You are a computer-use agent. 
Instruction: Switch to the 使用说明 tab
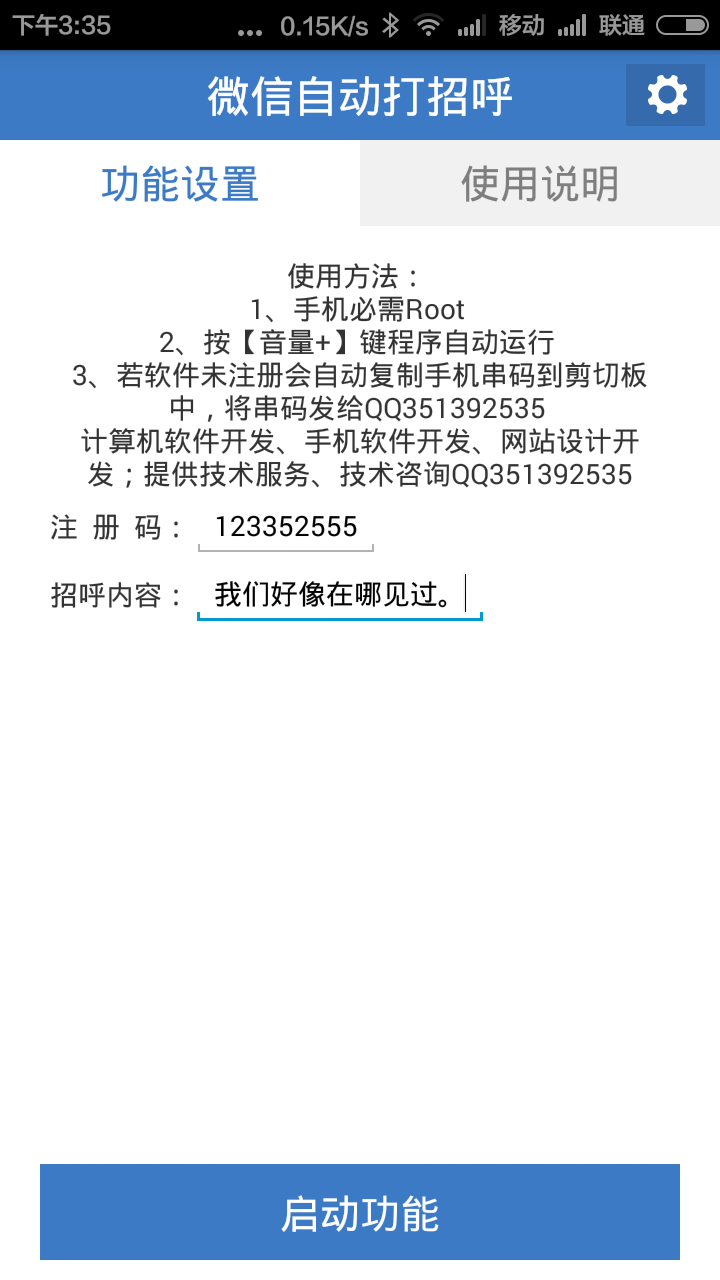[x=540, y=183]
